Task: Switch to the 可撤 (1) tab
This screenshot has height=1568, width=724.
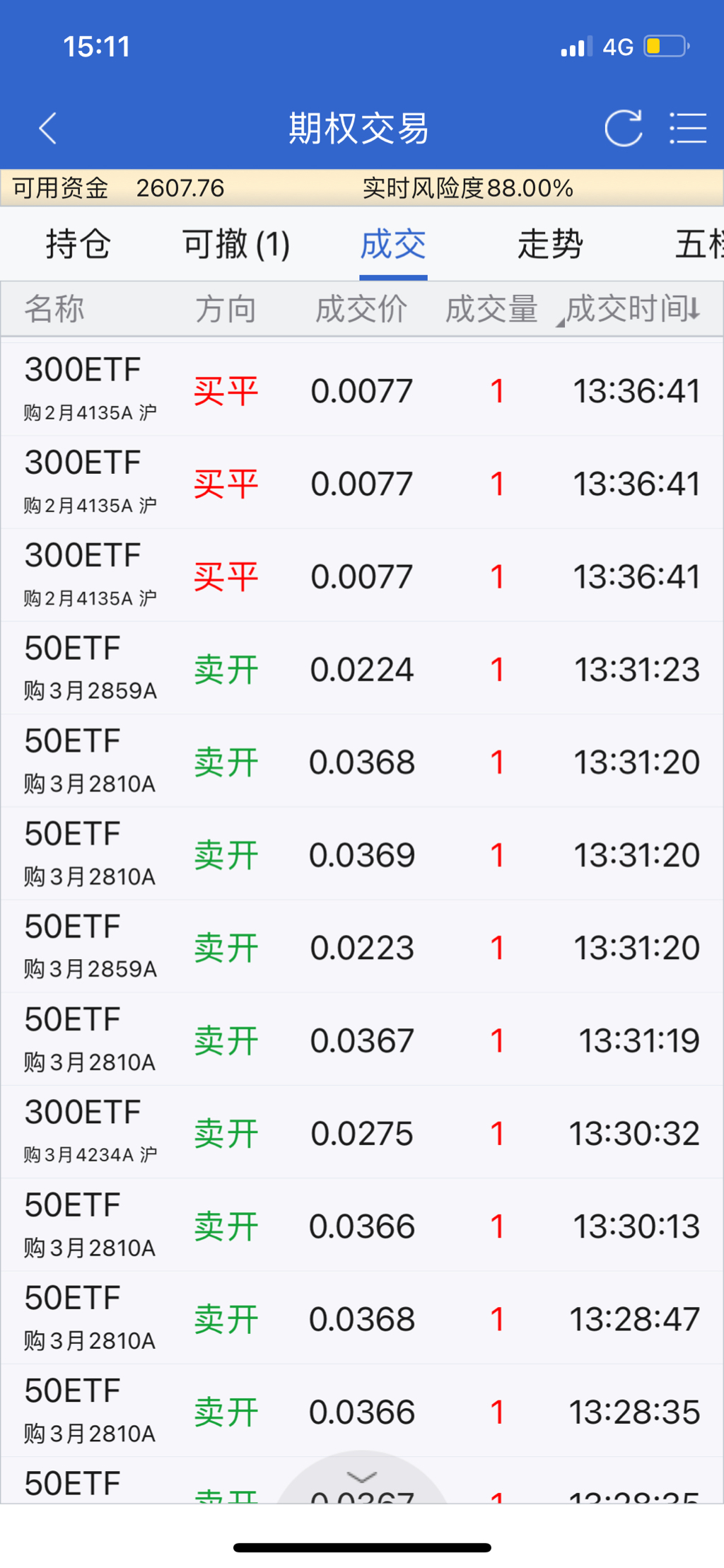Action: 236,244
